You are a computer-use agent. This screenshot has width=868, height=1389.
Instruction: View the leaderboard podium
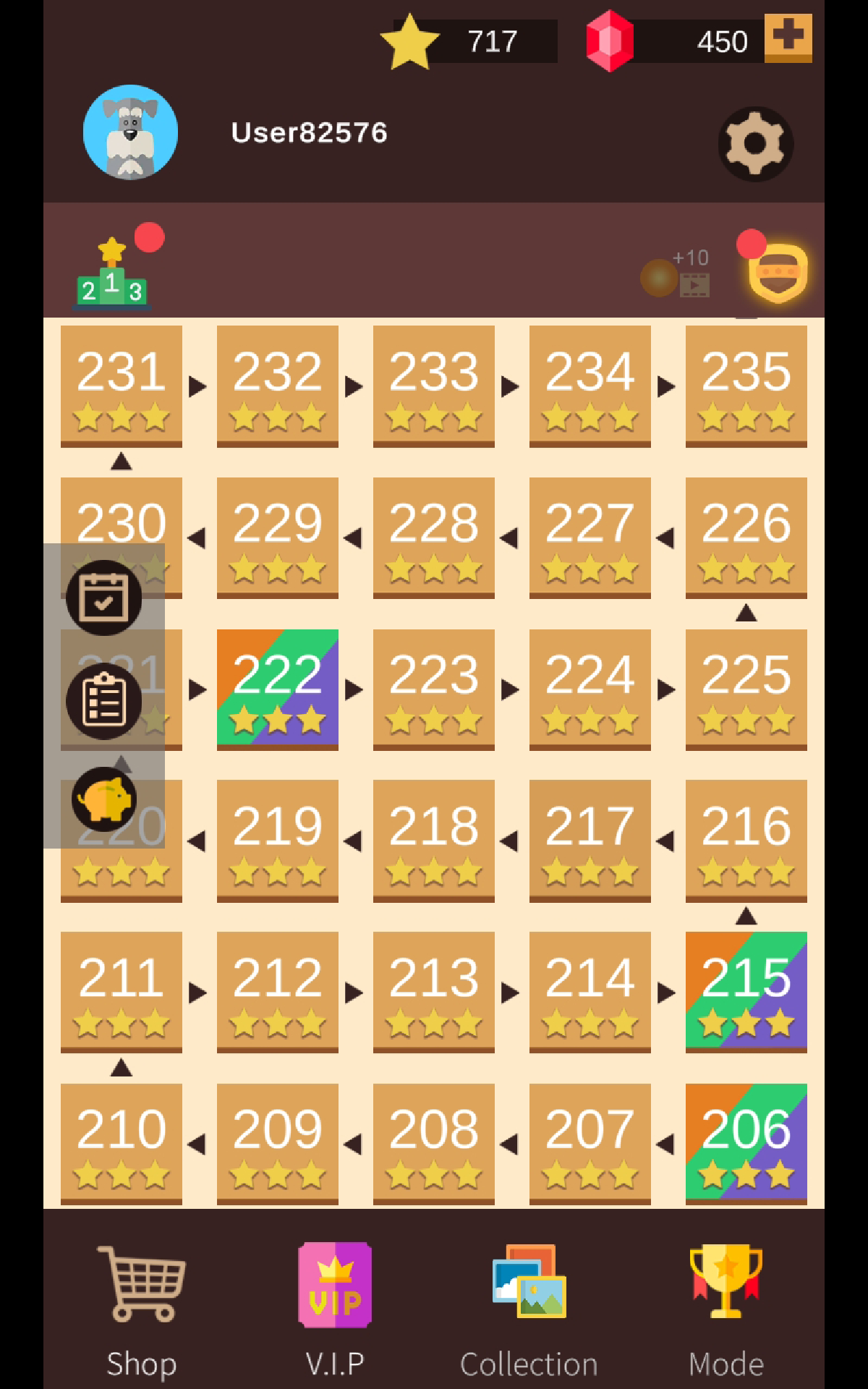coord(112,276)
